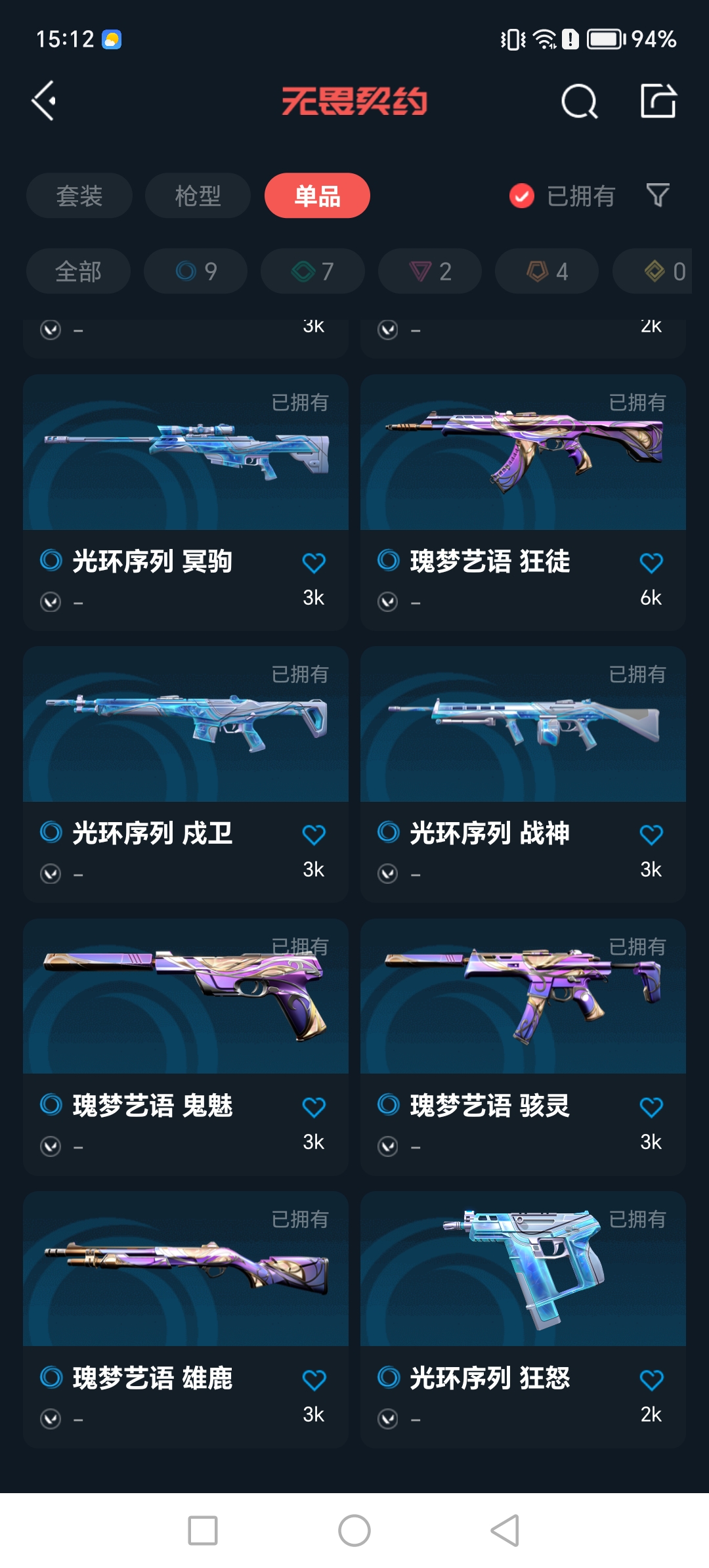
Task: Filter by the blue rarity chip showing 9
Action: click(196, 271)
